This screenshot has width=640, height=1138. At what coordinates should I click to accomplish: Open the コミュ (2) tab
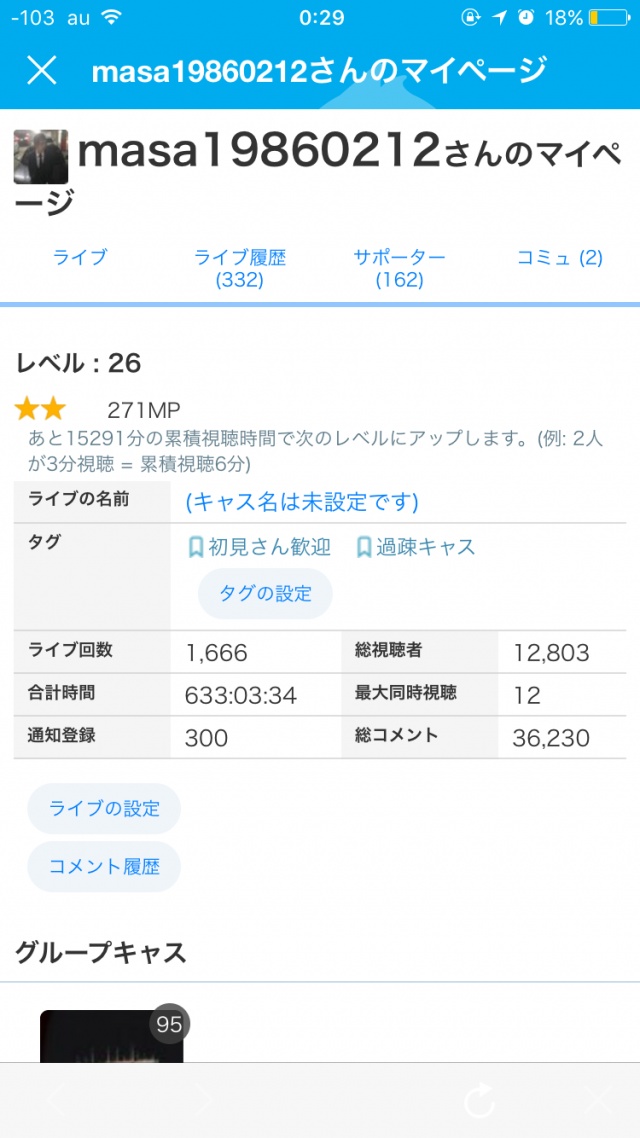[560, 257]
